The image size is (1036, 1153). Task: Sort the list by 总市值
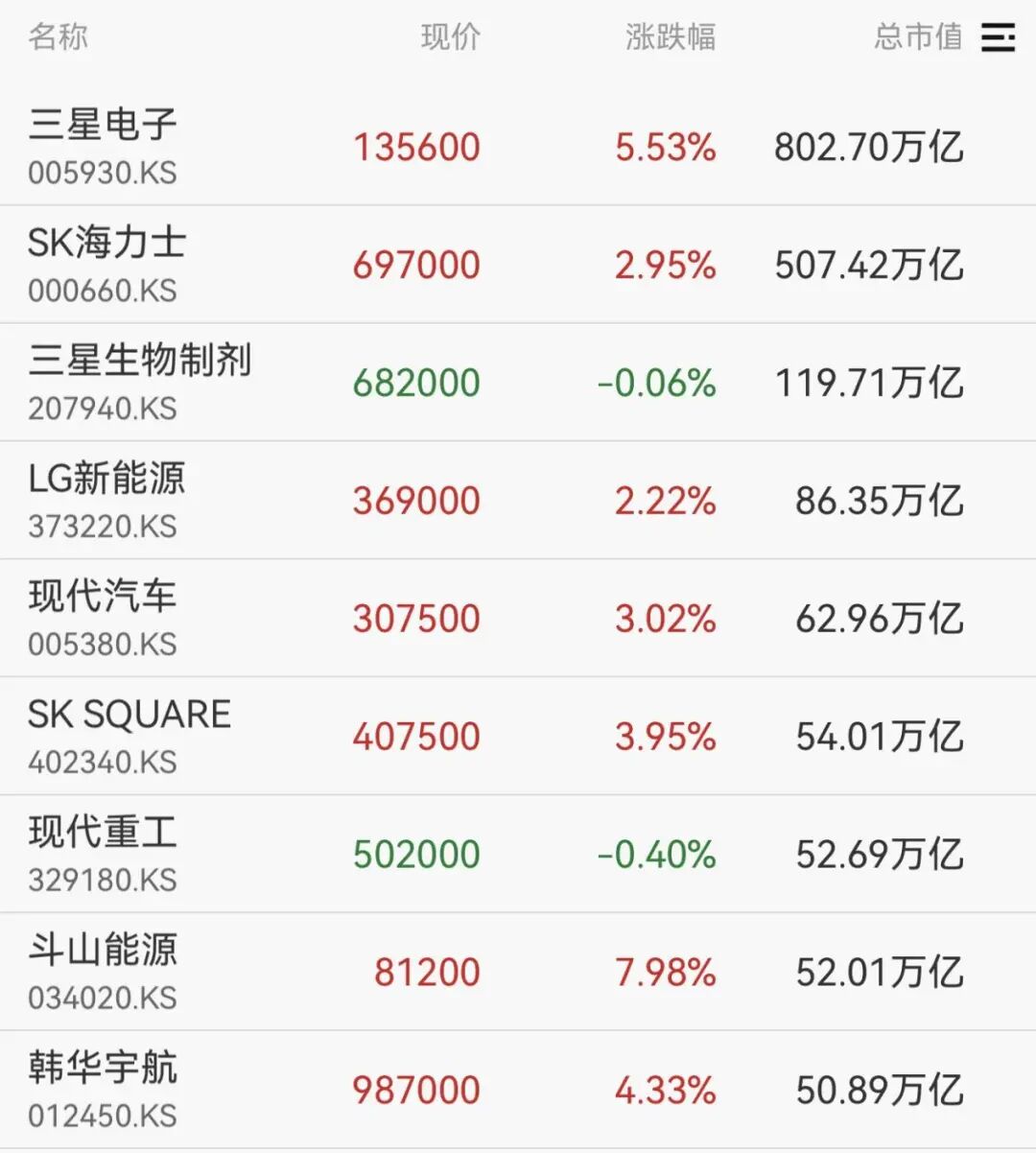point(917,37)
